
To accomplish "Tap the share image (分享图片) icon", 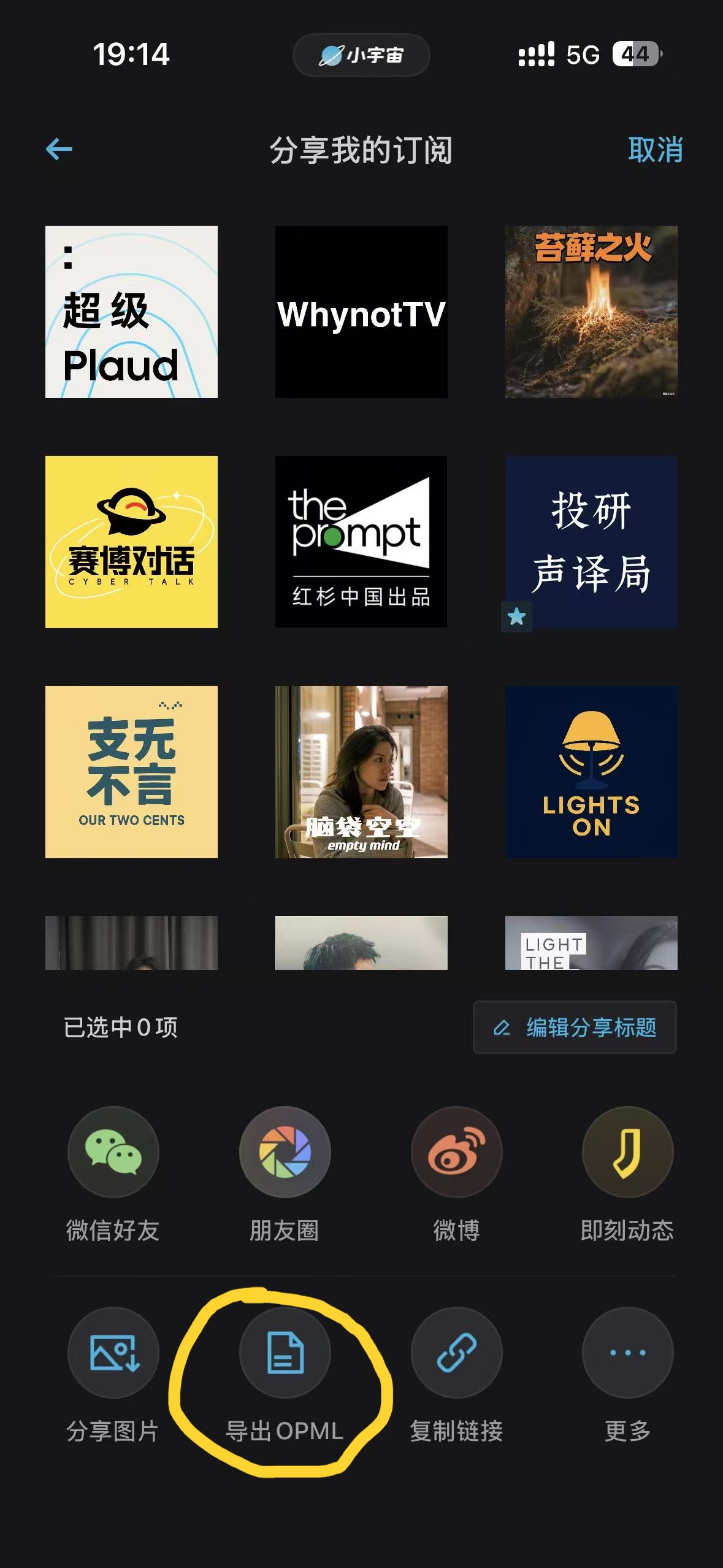I will (113, 1353).
